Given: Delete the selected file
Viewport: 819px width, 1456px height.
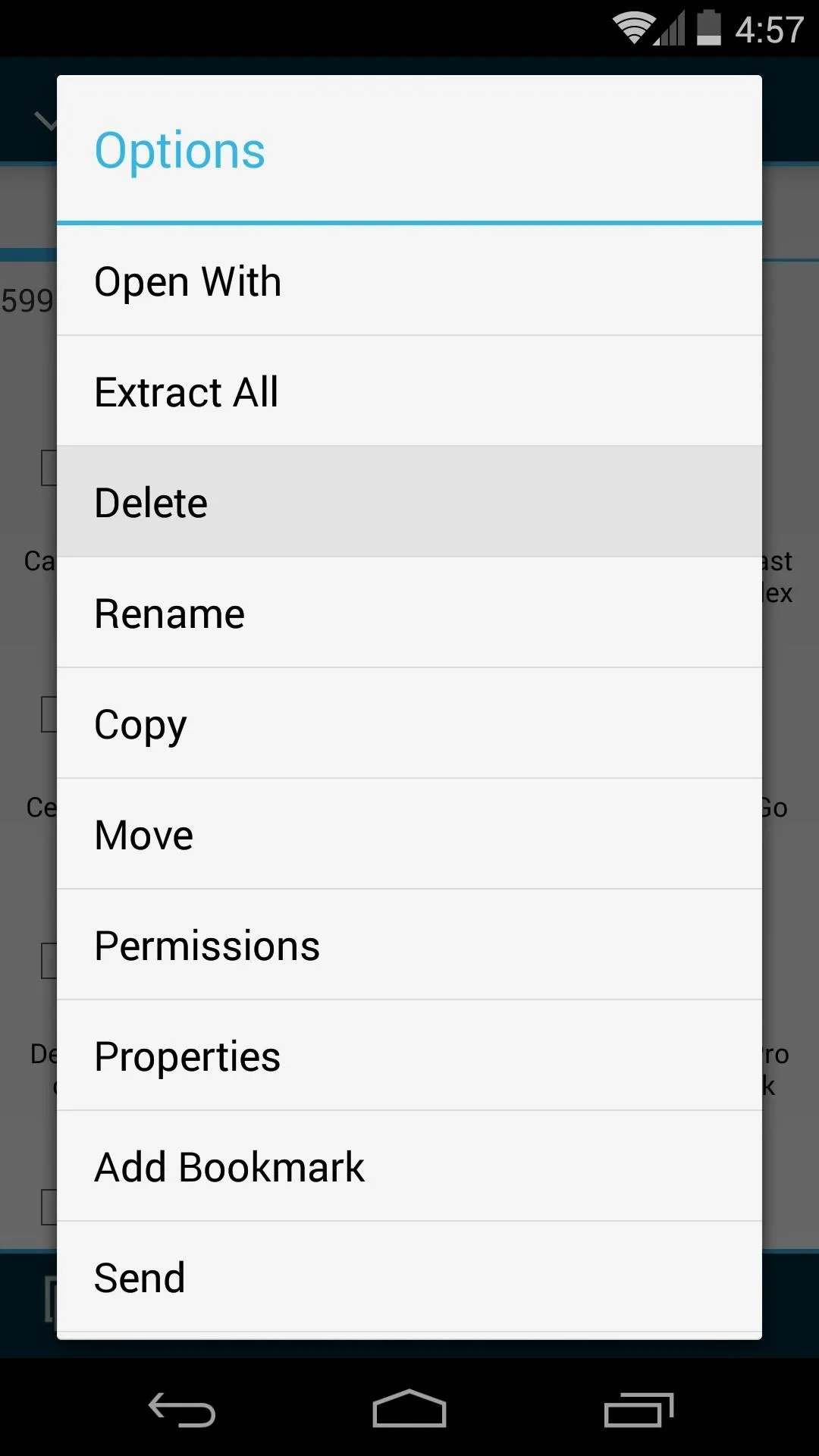Looking at the screenshot, I should [409, 502].
